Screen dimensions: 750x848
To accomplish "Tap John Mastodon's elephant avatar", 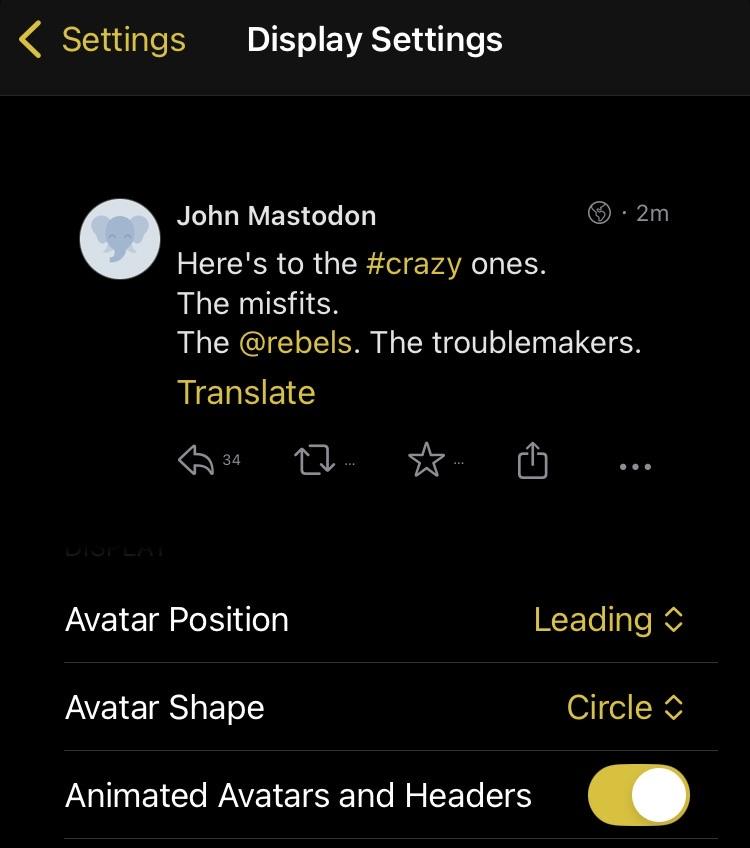I will tap(120, 238).
